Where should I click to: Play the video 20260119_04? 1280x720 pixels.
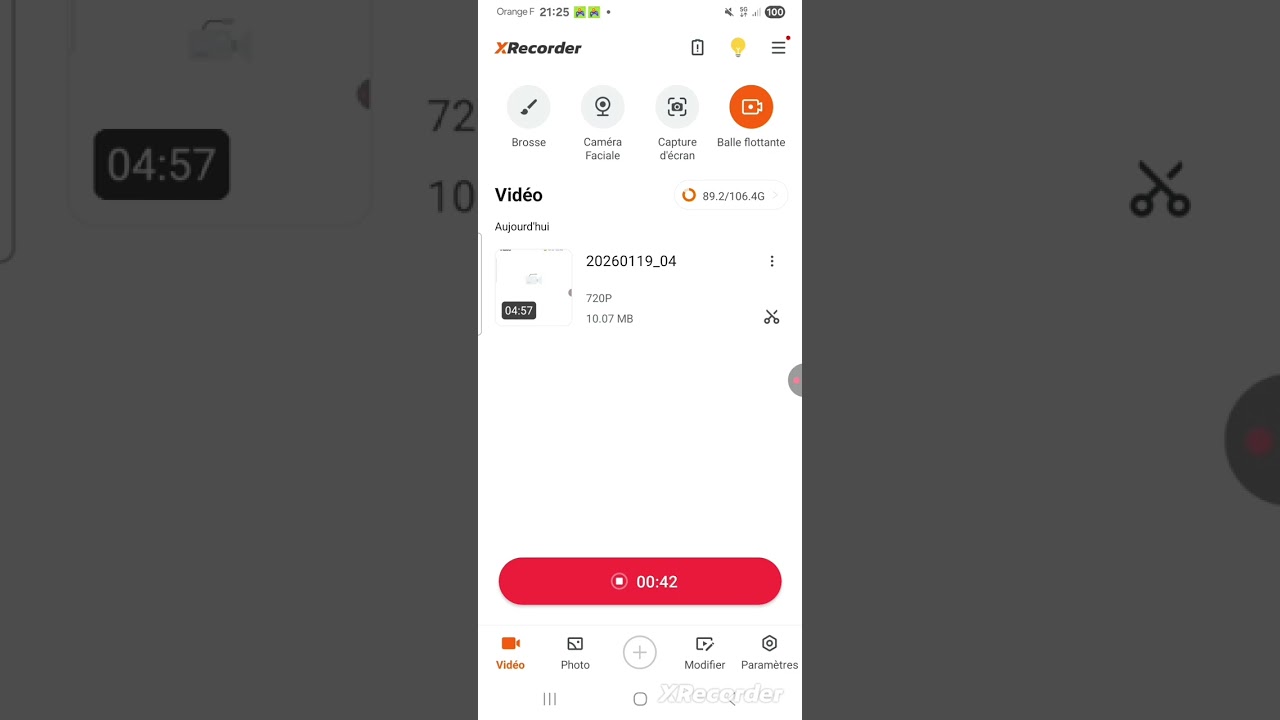534,287
